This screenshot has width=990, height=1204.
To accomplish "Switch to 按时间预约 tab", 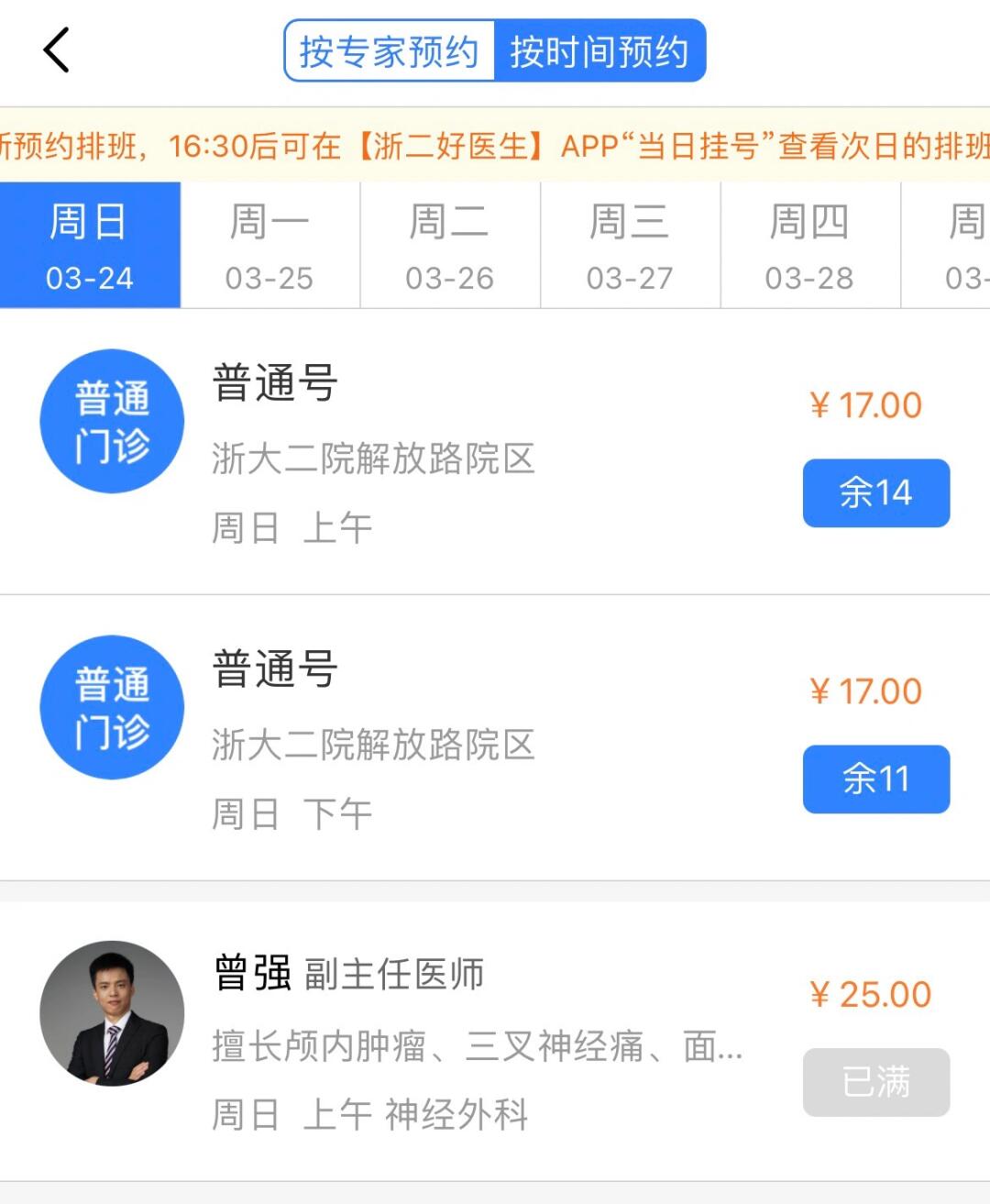I will [x=600, y=52].
